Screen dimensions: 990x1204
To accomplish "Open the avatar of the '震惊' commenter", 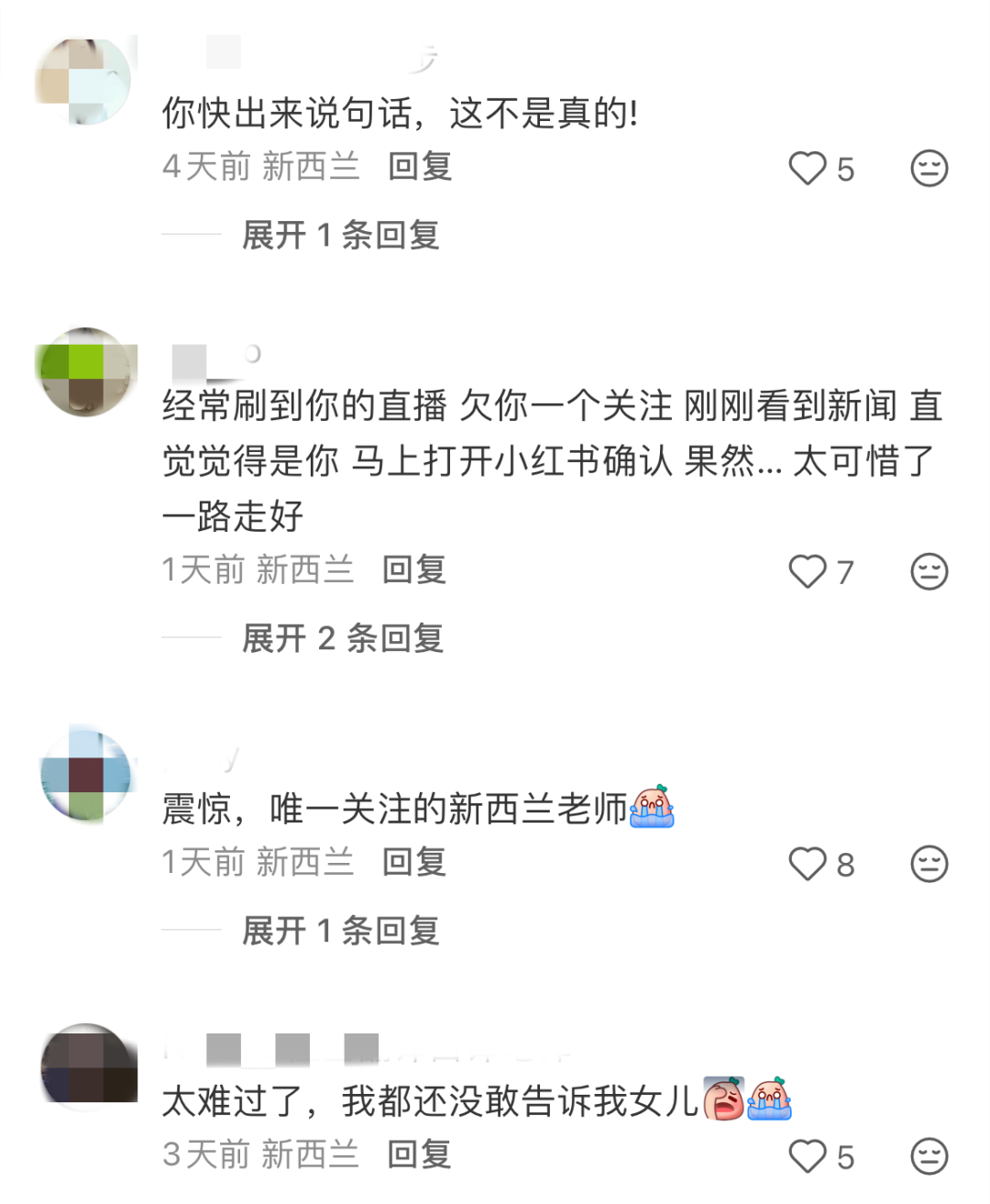I will pyautogui.click(x=85, y=773).
